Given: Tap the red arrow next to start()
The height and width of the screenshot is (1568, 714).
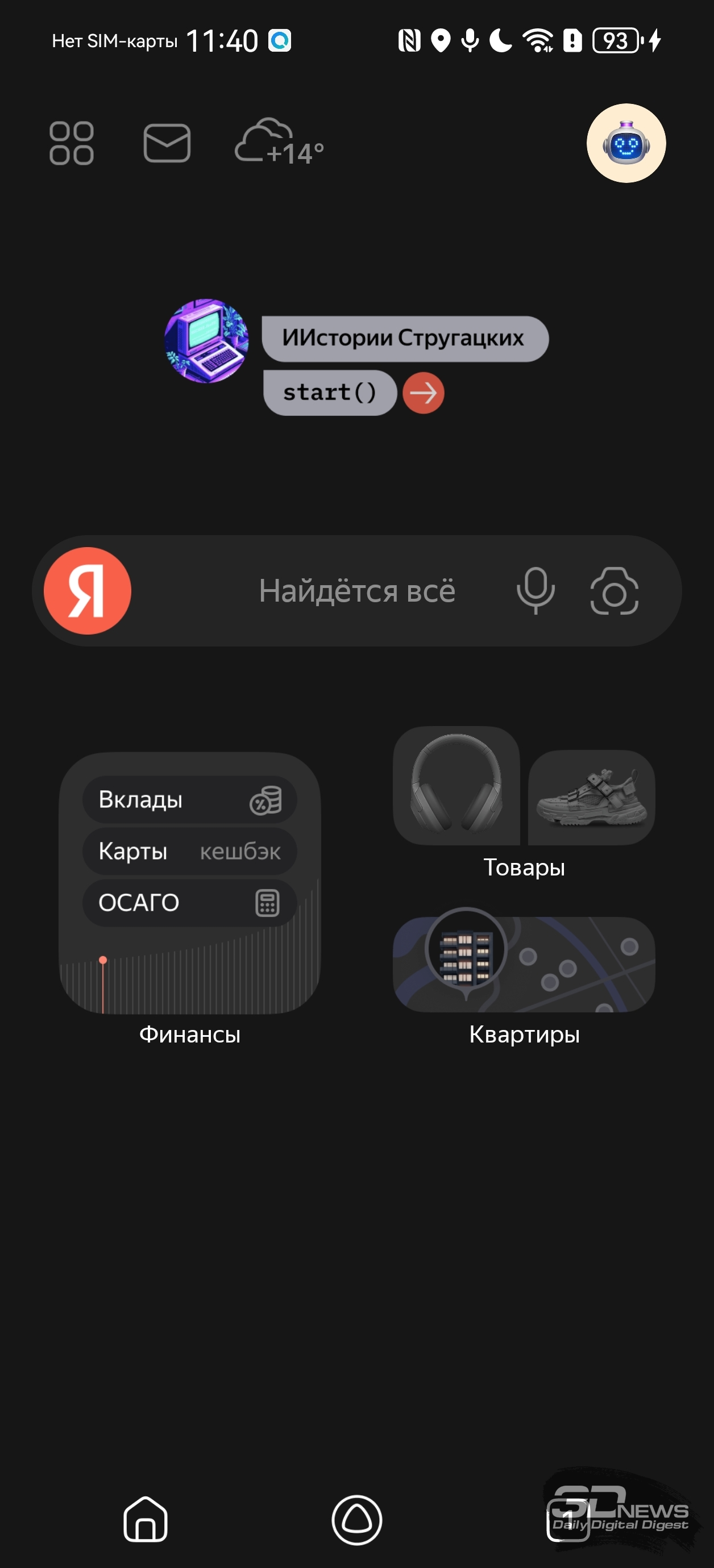Looking at the screenshot, I should coord(424,393).
